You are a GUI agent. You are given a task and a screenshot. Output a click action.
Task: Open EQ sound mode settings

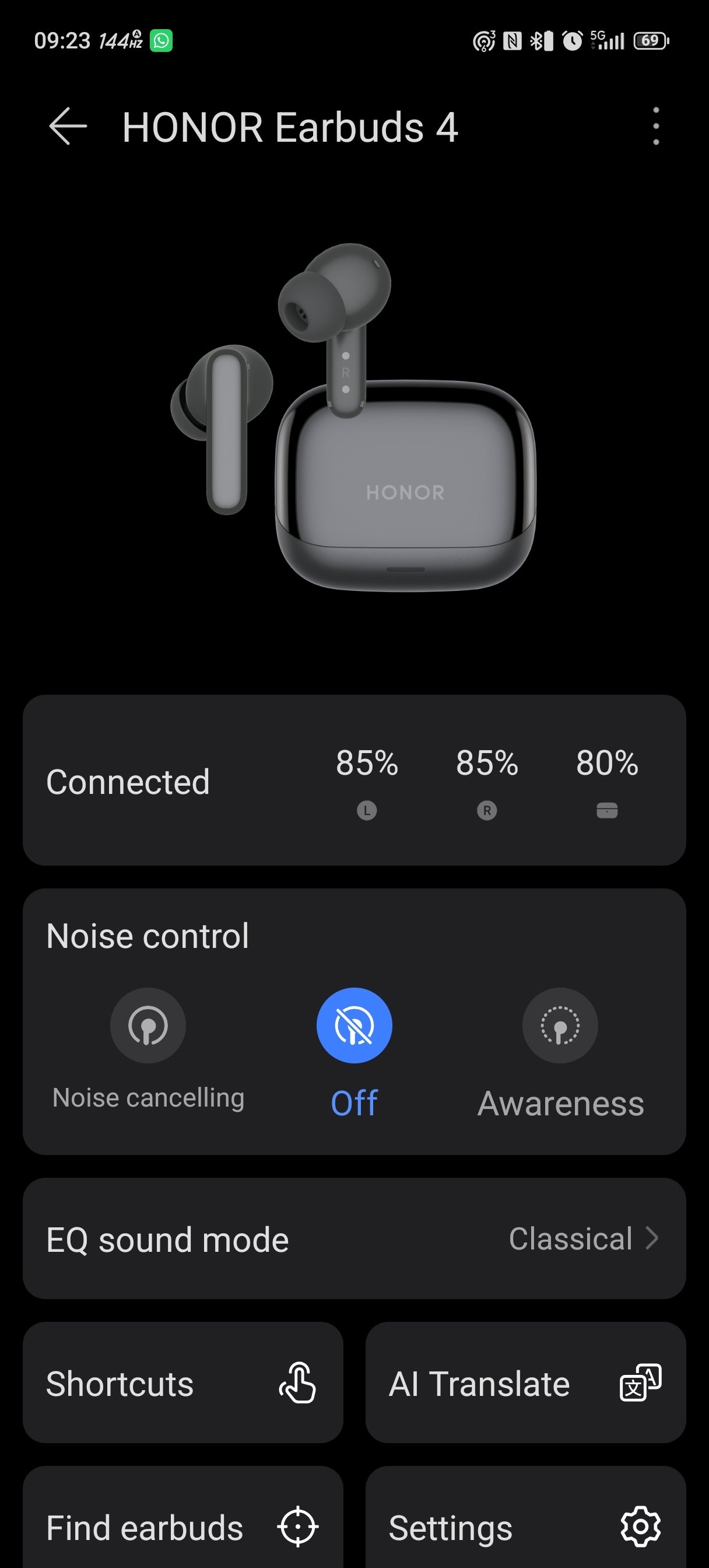pyautogui.click(x=354, y=1238)
